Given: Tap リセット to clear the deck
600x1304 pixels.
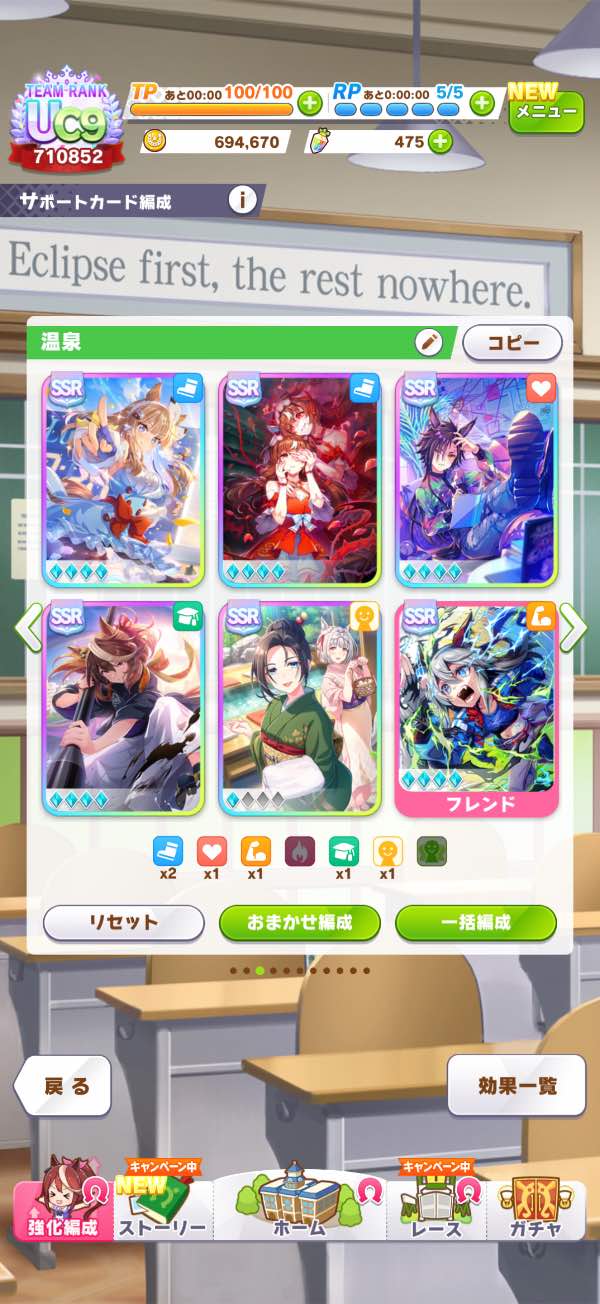Looking at the screenshot, I should (x=124, y=922).
